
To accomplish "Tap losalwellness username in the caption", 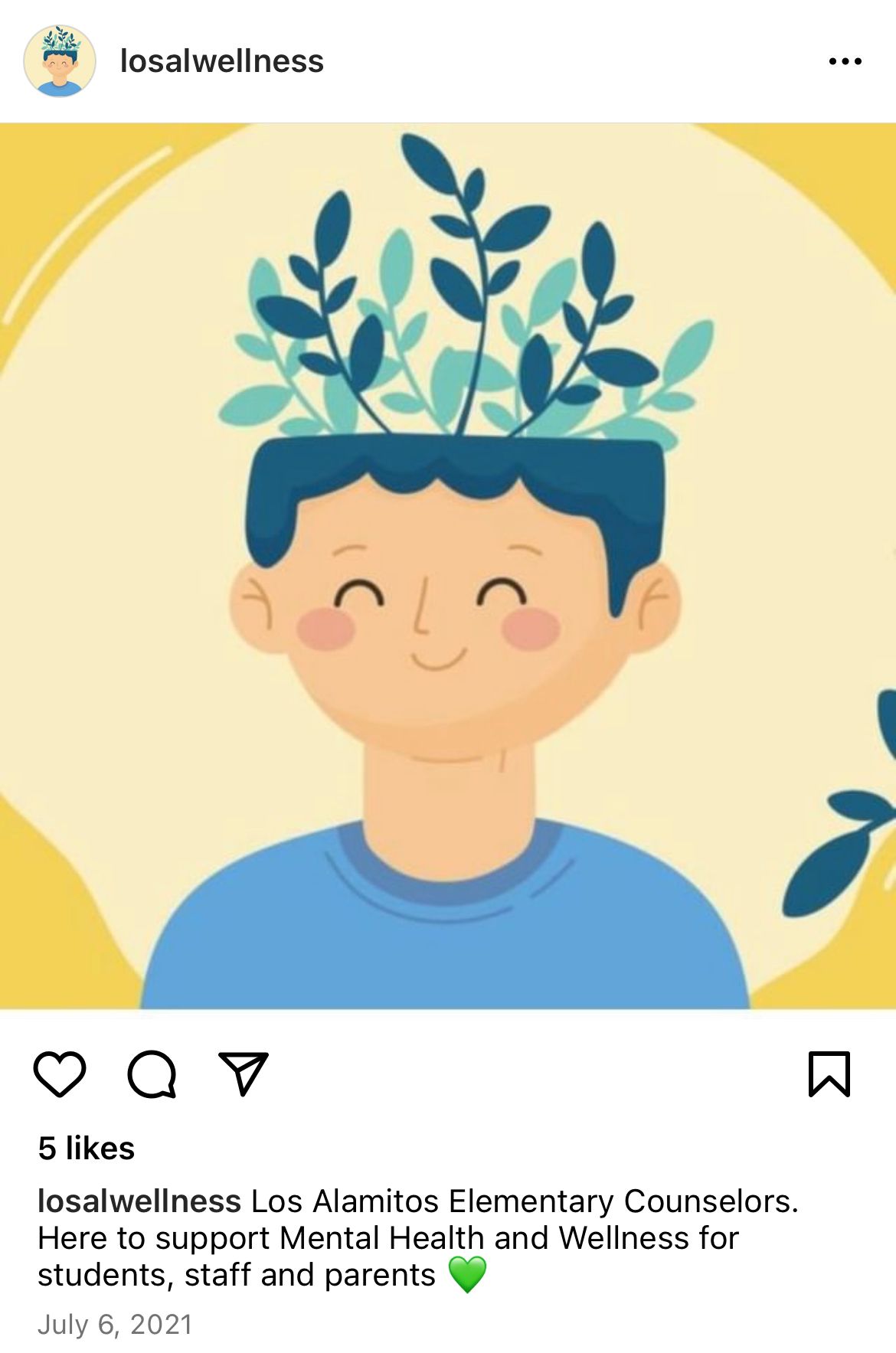I will pos(139,1201).
